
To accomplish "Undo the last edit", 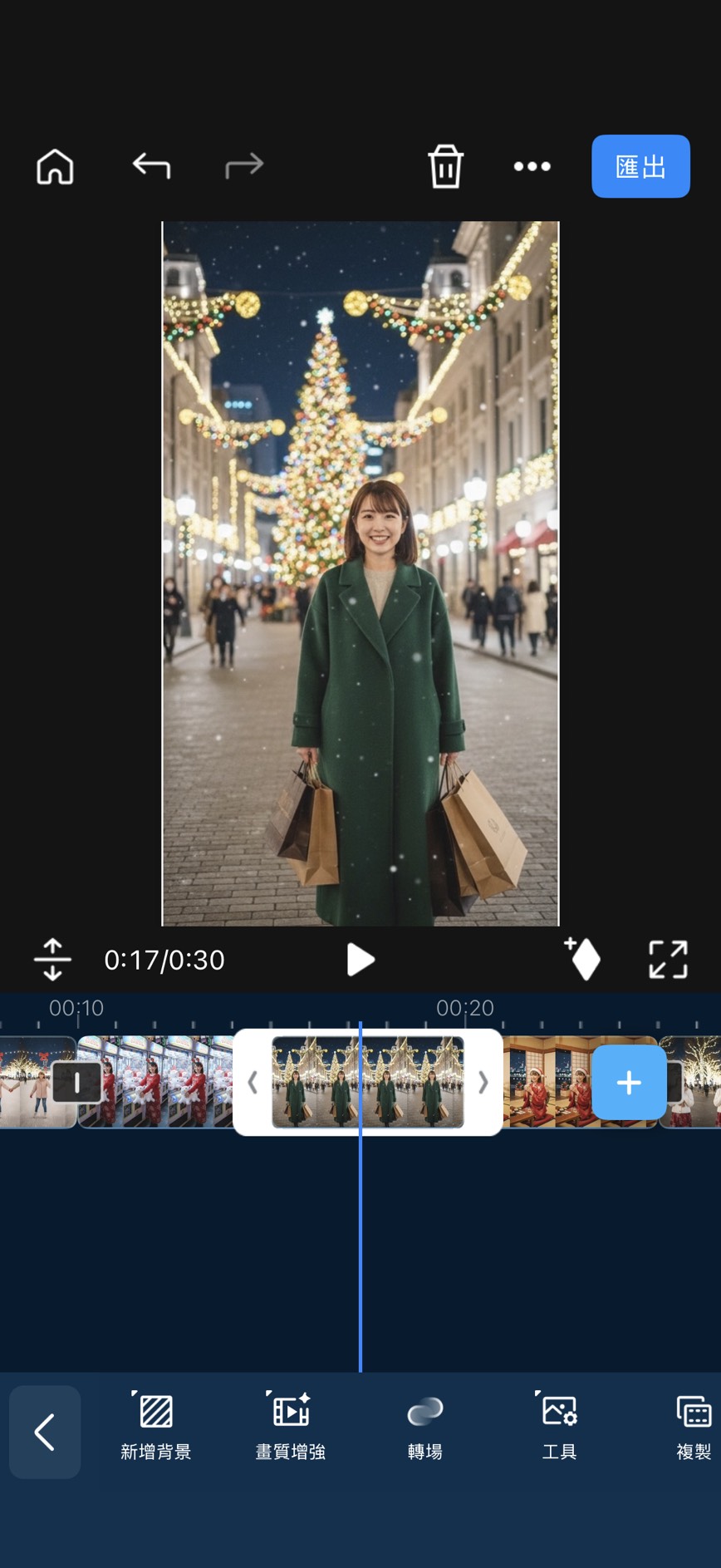I will pos(151,166).
